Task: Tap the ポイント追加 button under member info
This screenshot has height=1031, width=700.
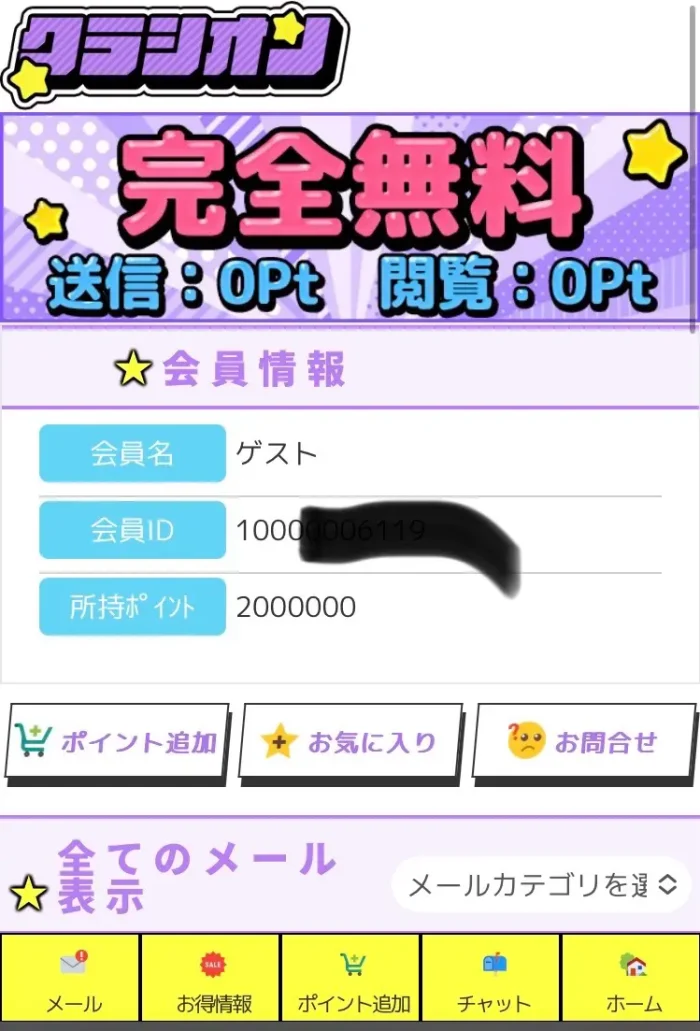Action: 117,742
